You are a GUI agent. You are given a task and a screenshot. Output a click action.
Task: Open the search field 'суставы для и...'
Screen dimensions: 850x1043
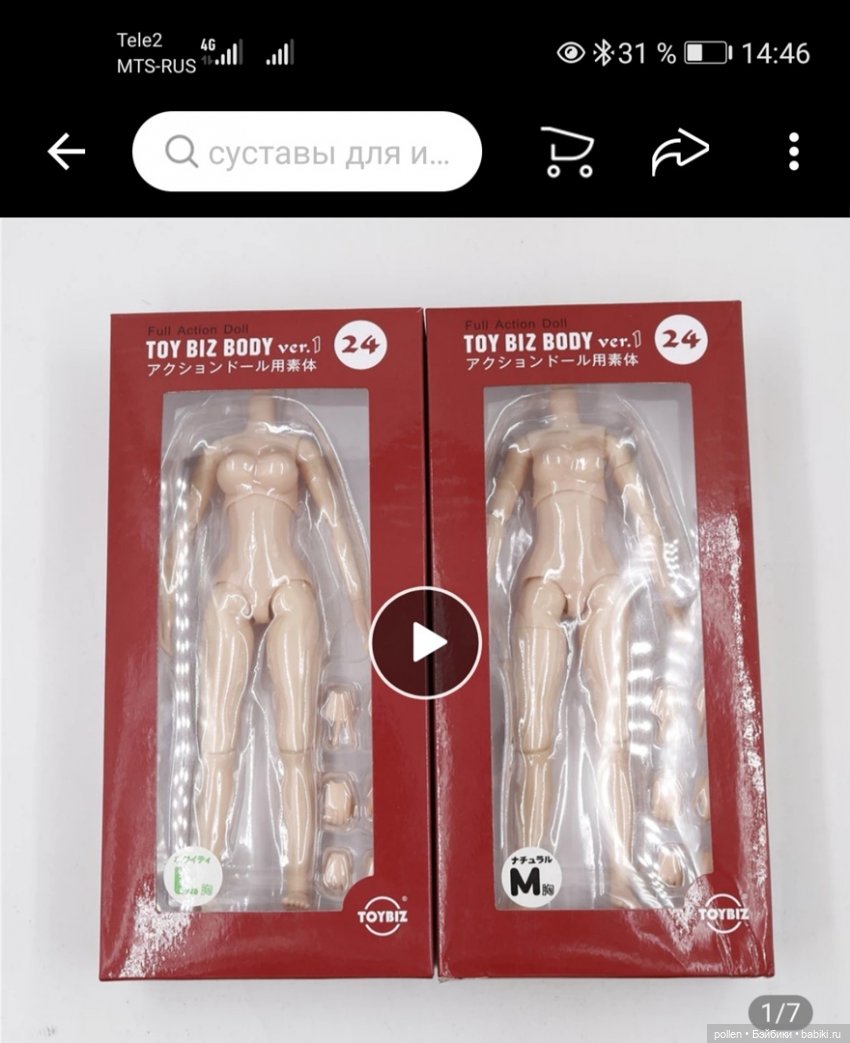tap(307, 152)
